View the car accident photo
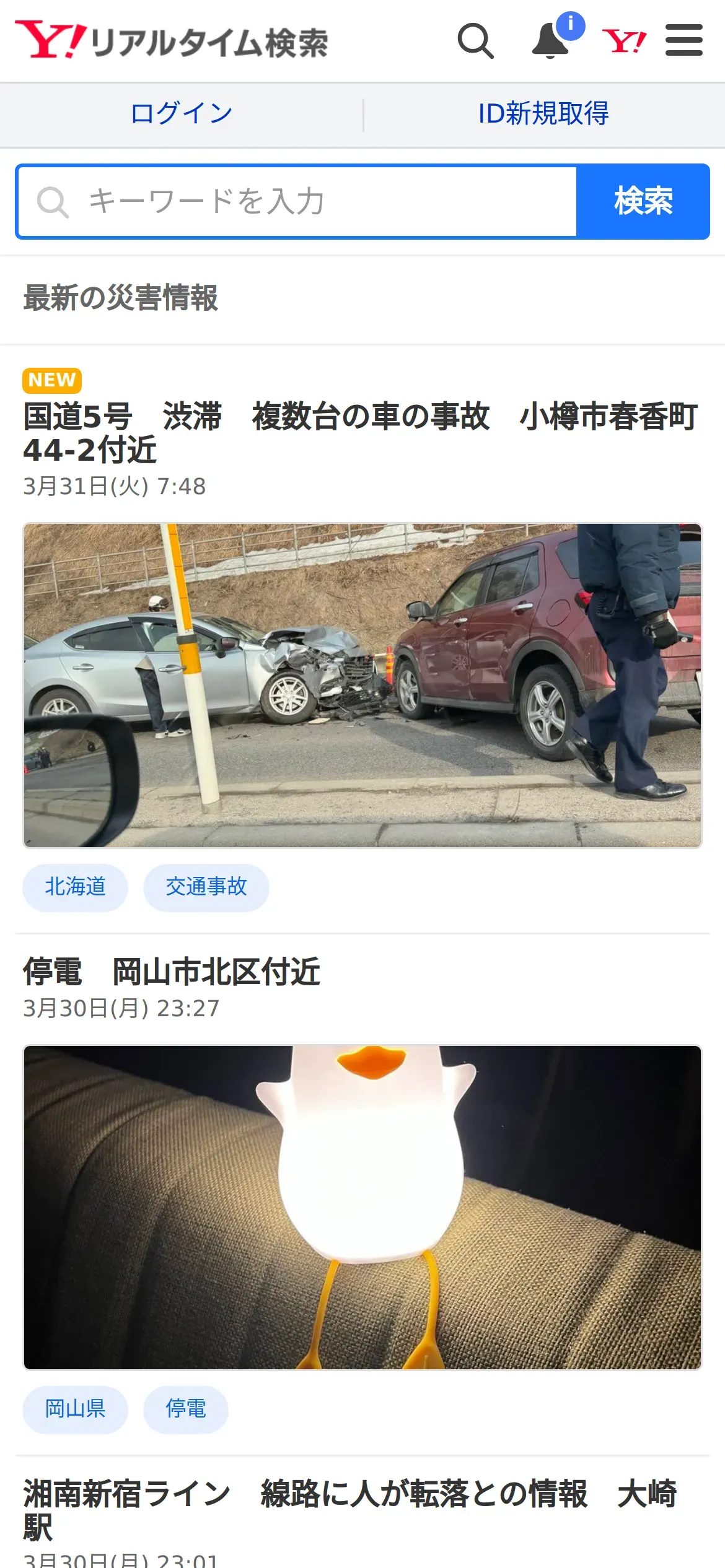 point(362,686)
